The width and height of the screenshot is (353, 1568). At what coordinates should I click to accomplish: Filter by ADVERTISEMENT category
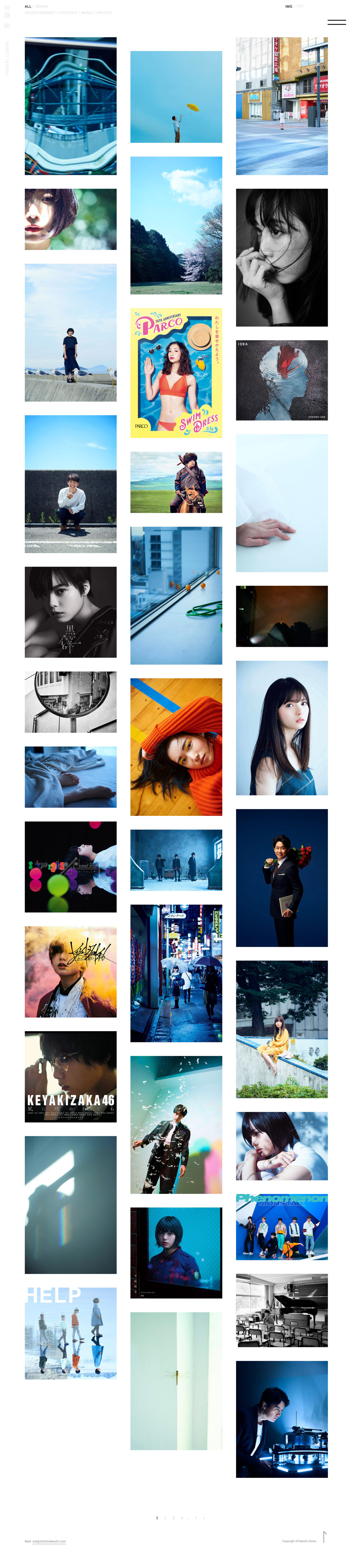tap(40, 13)
